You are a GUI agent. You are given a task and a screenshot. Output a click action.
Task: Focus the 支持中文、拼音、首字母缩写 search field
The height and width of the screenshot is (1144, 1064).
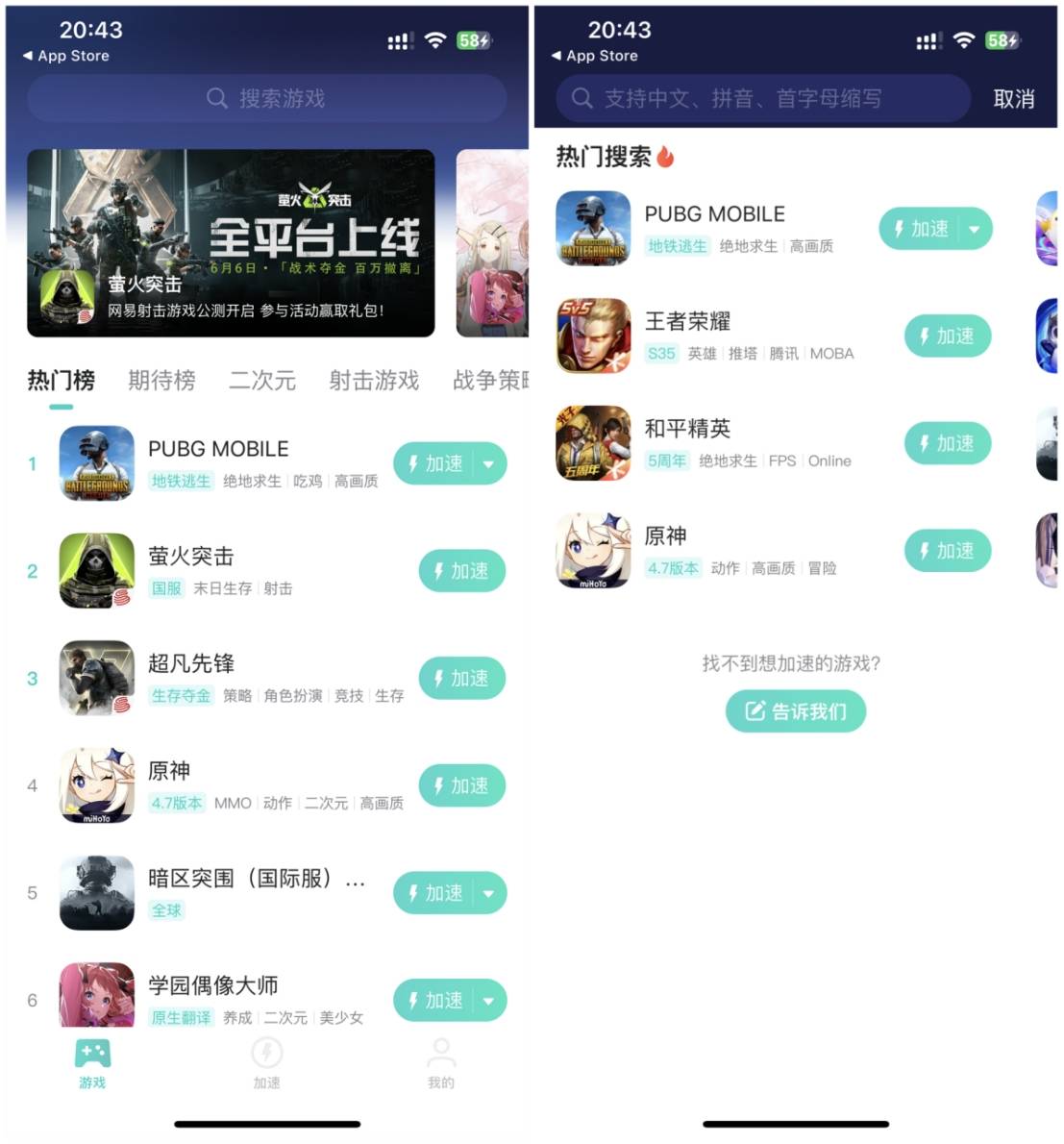click(759, 99)
